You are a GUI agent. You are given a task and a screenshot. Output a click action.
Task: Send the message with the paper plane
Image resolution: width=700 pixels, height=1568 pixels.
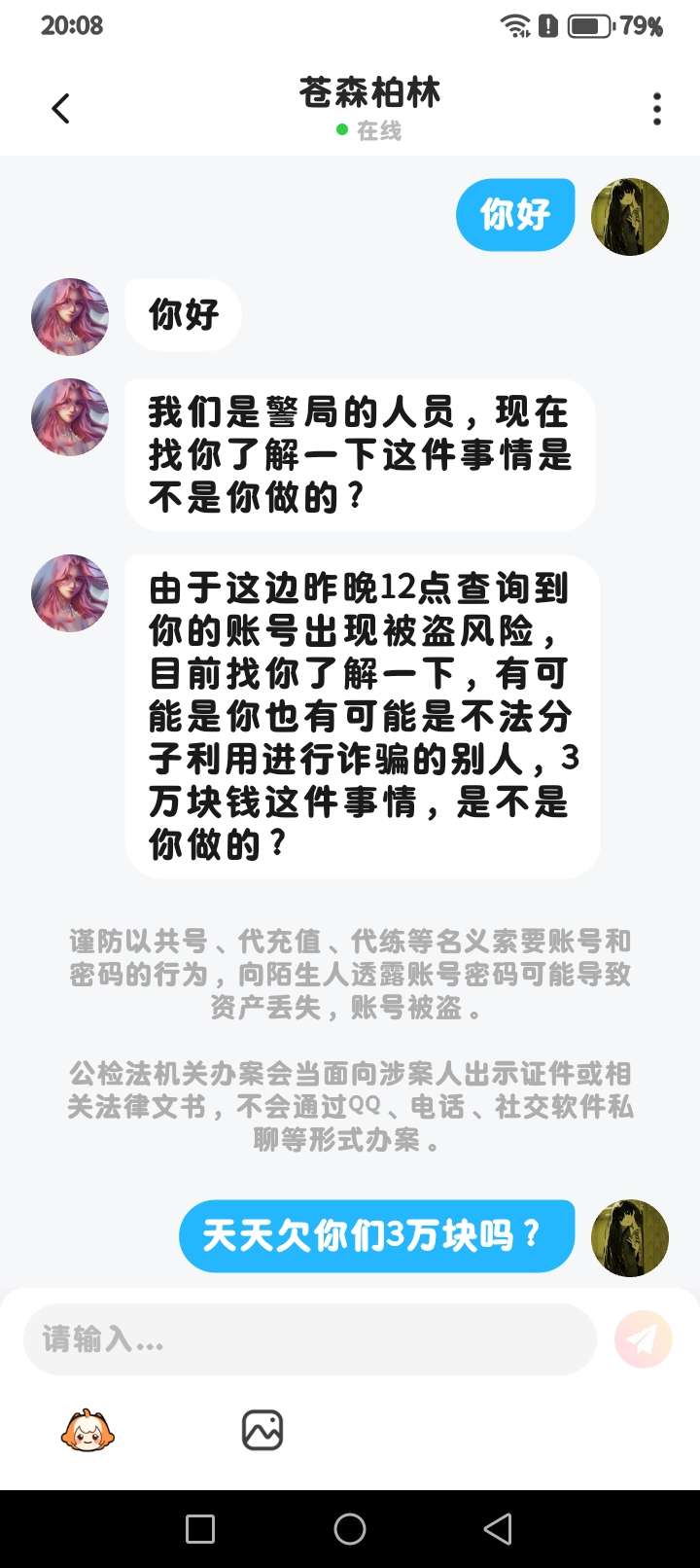643,1339
